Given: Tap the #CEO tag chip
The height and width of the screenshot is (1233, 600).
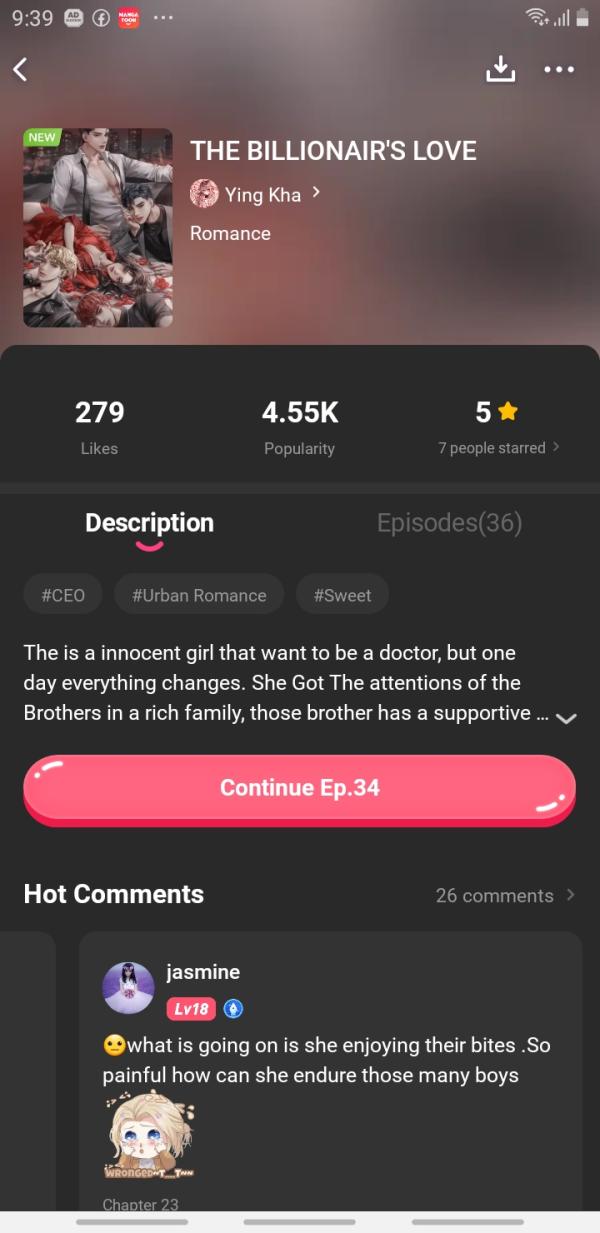Looking at the screenshot, I should click(x=63, y=595).
